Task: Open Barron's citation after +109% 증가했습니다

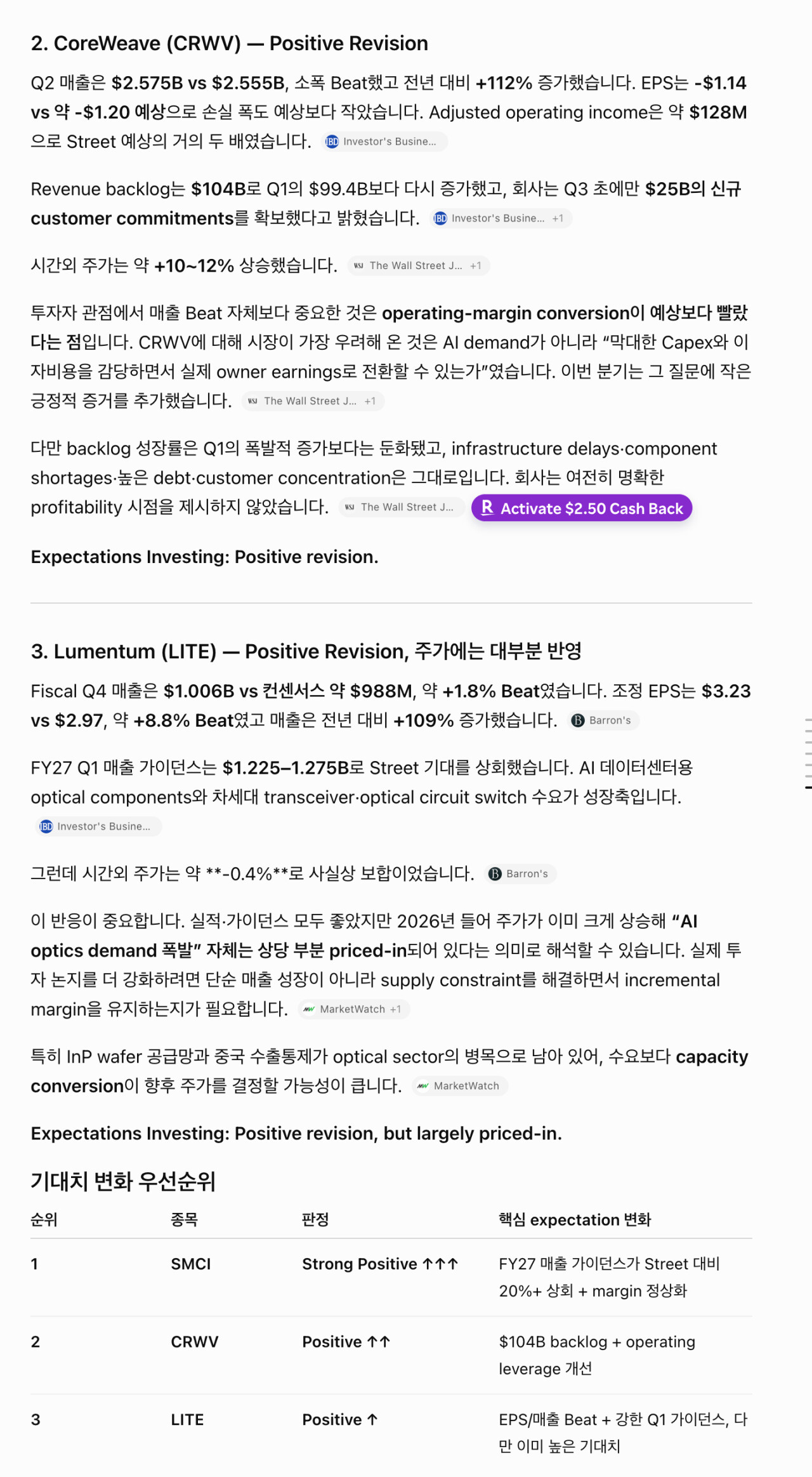Action: 603,720
